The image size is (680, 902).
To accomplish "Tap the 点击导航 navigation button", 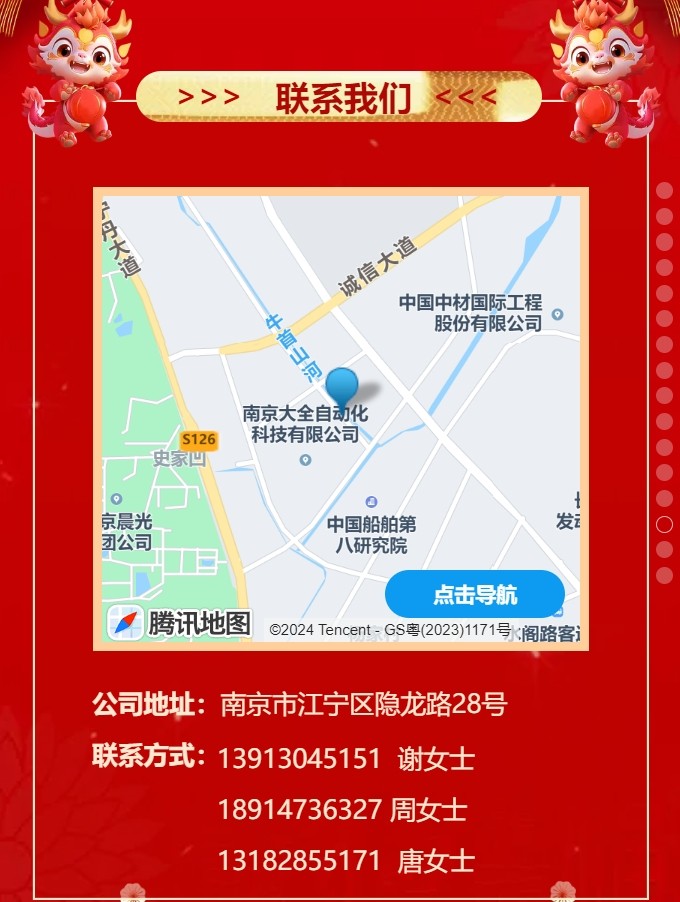I will coord(475,594).
